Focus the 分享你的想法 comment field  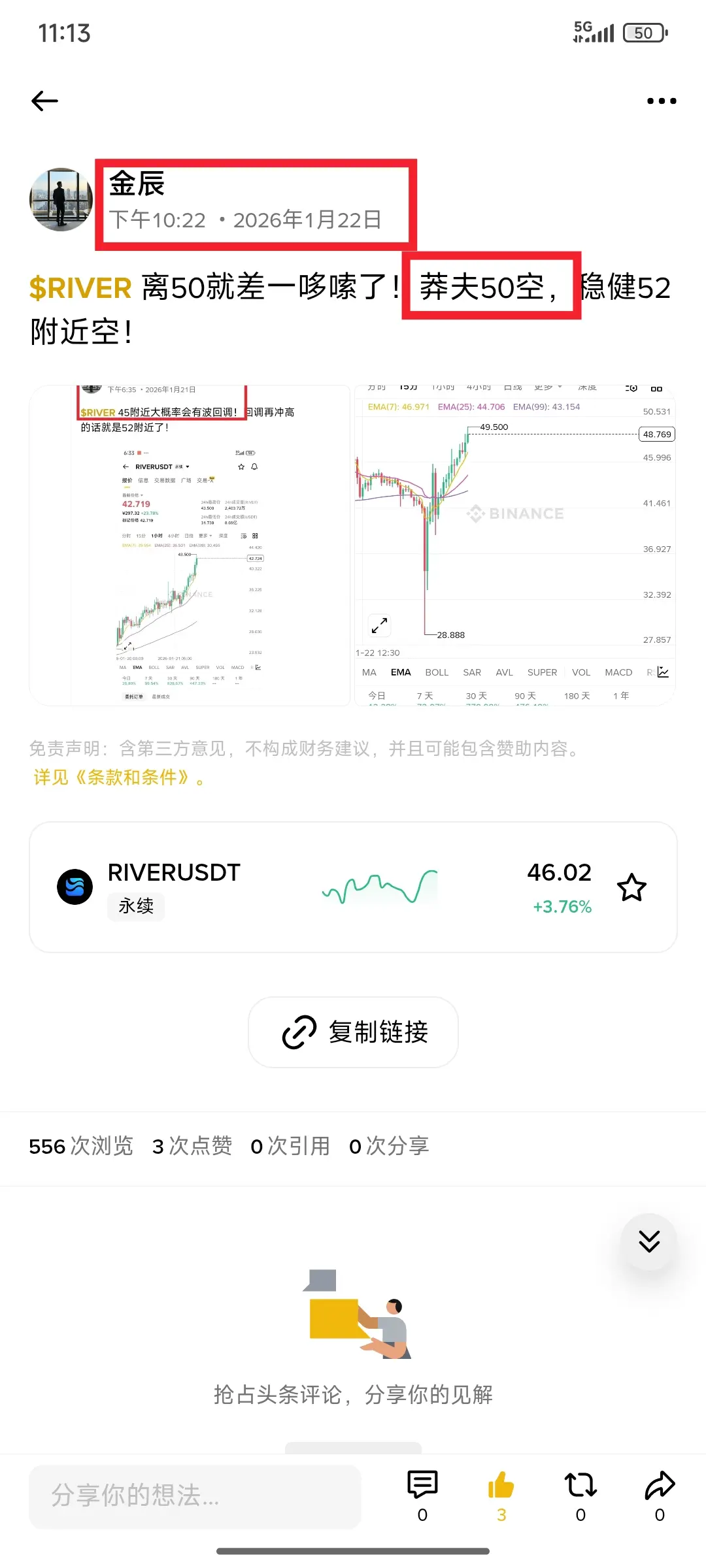click(x=195, y=1496)
